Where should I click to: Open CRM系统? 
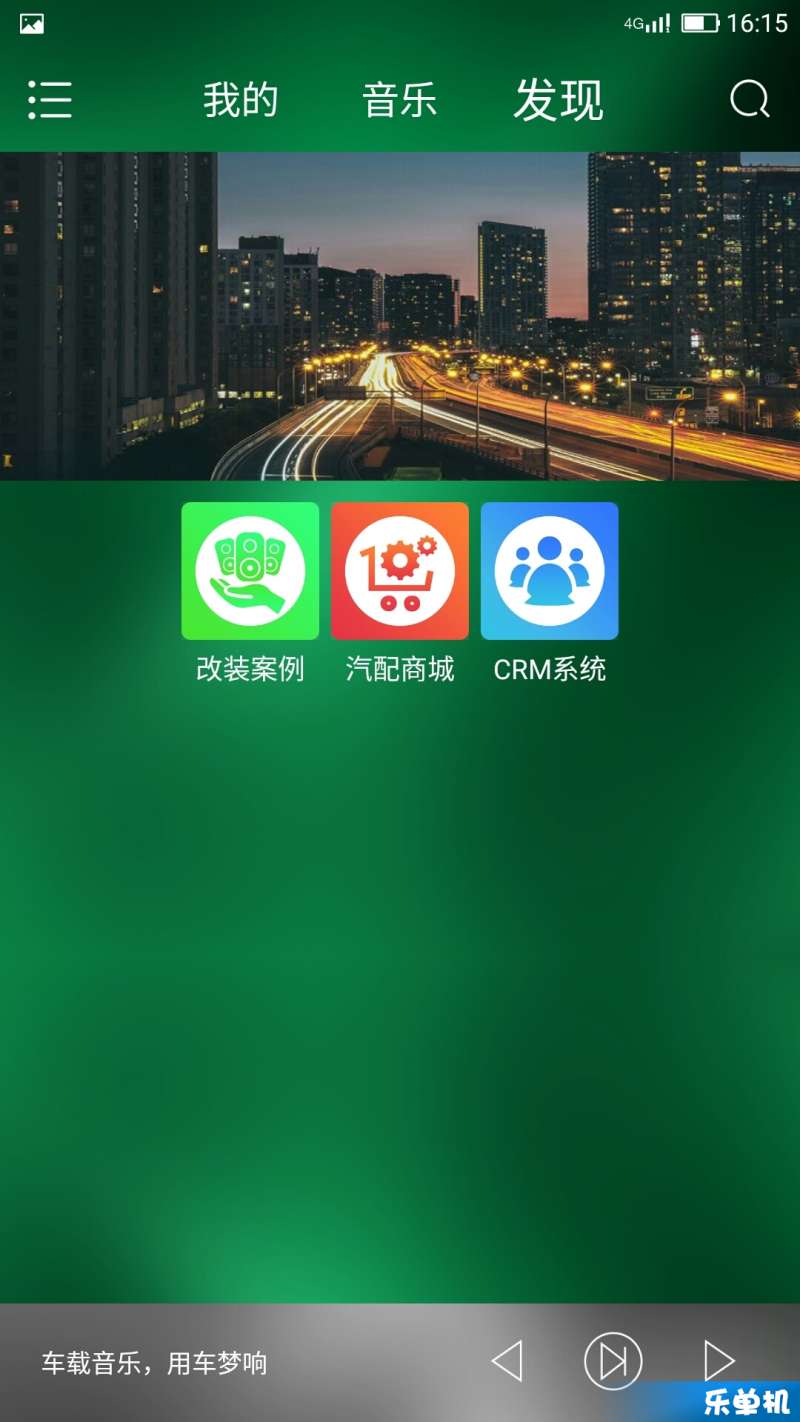click(550, 571)
